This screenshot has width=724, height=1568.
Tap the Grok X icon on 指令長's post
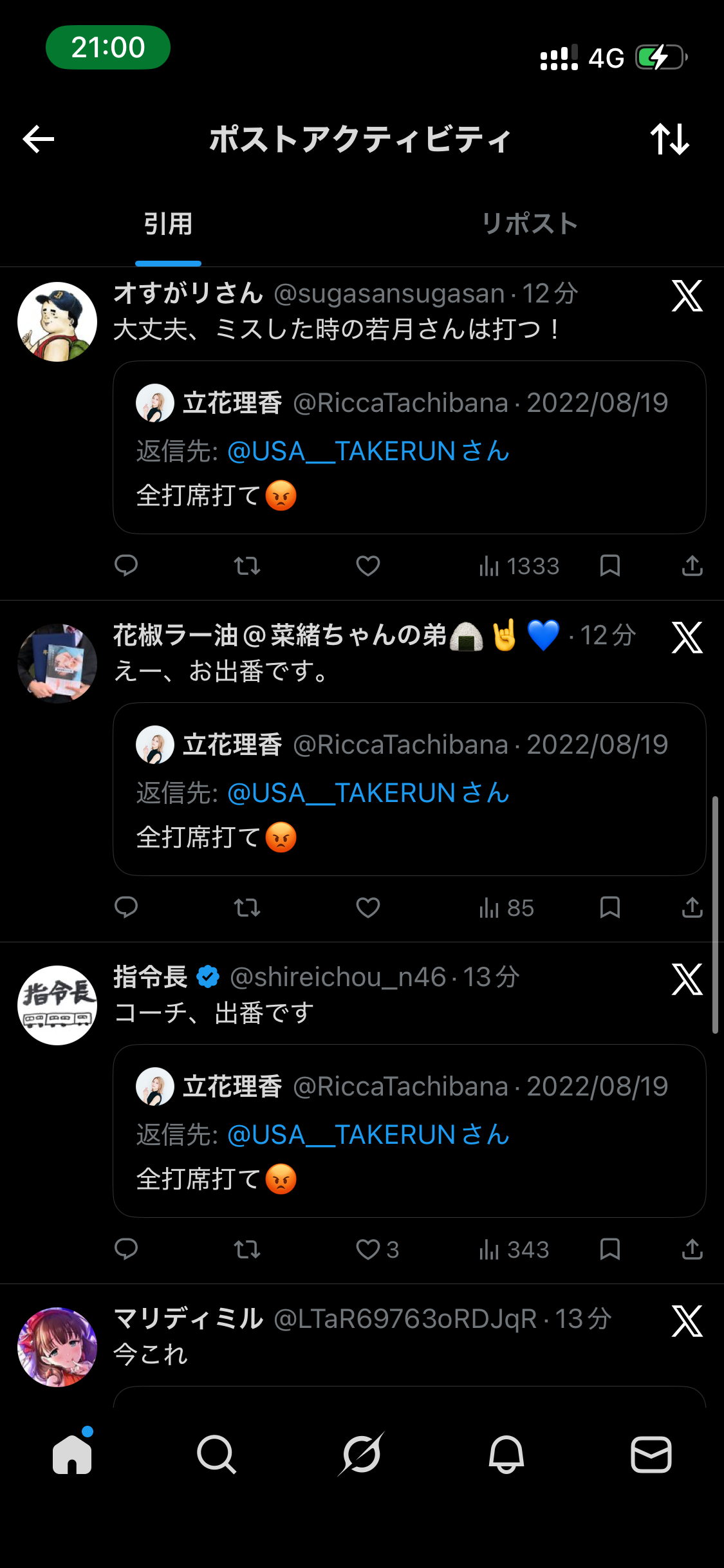click(687, 980)
